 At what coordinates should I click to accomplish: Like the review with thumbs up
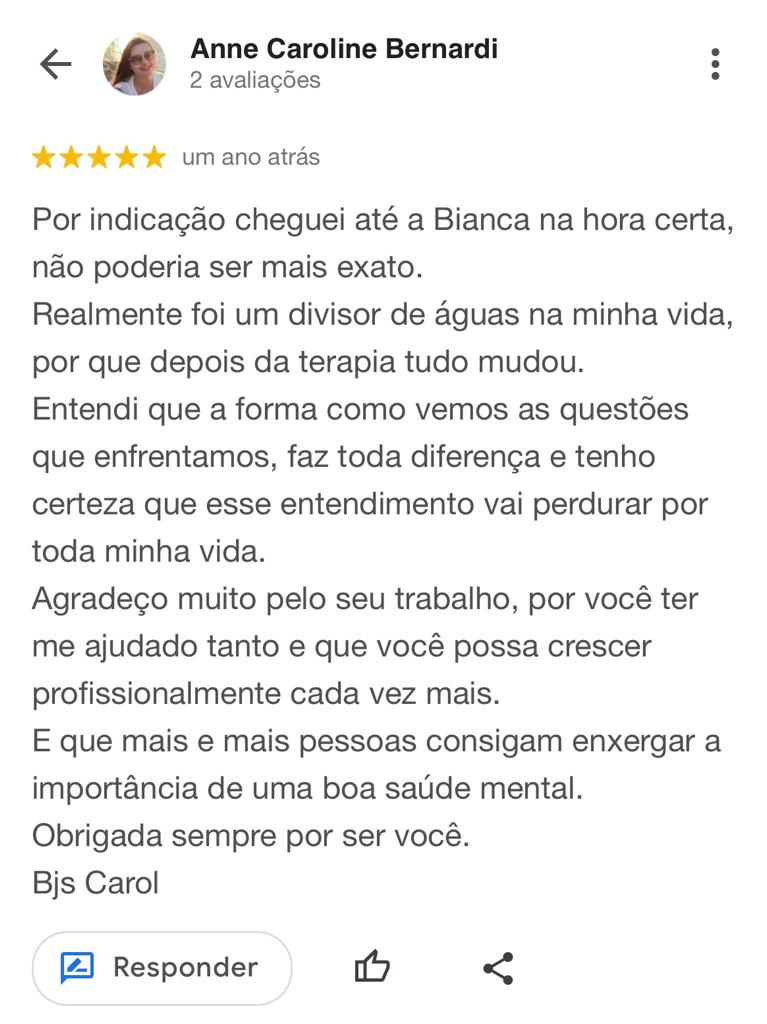(372, 967)
